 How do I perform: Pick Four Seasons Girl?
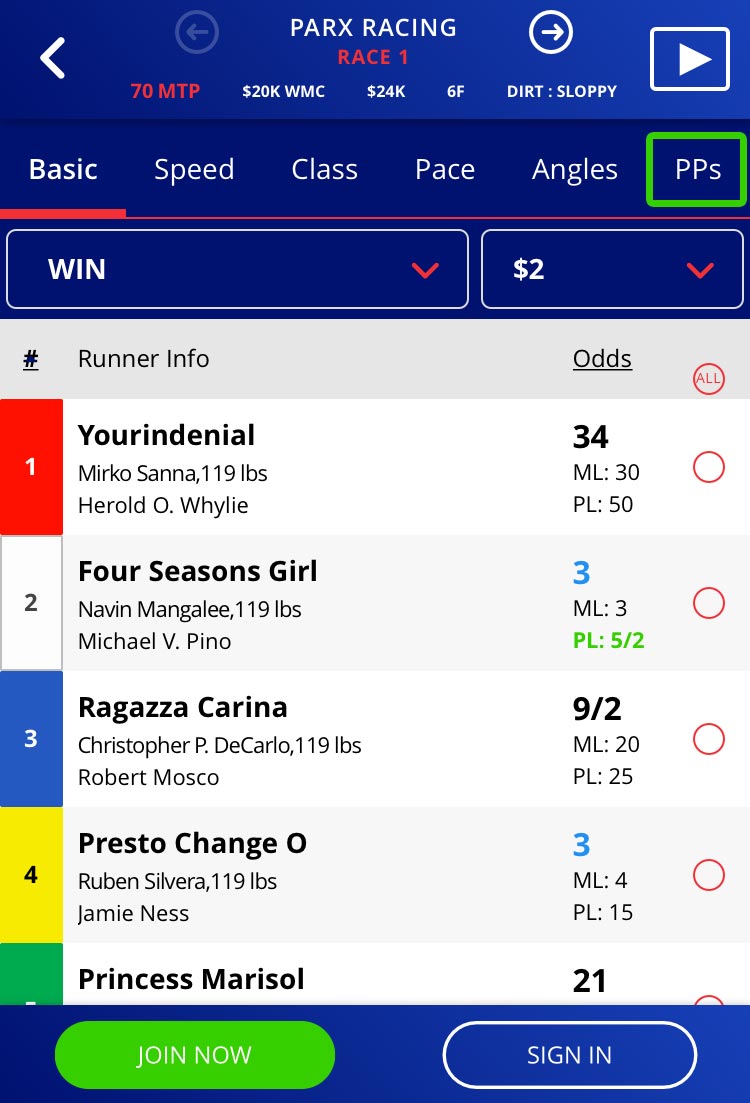[708, 603]
